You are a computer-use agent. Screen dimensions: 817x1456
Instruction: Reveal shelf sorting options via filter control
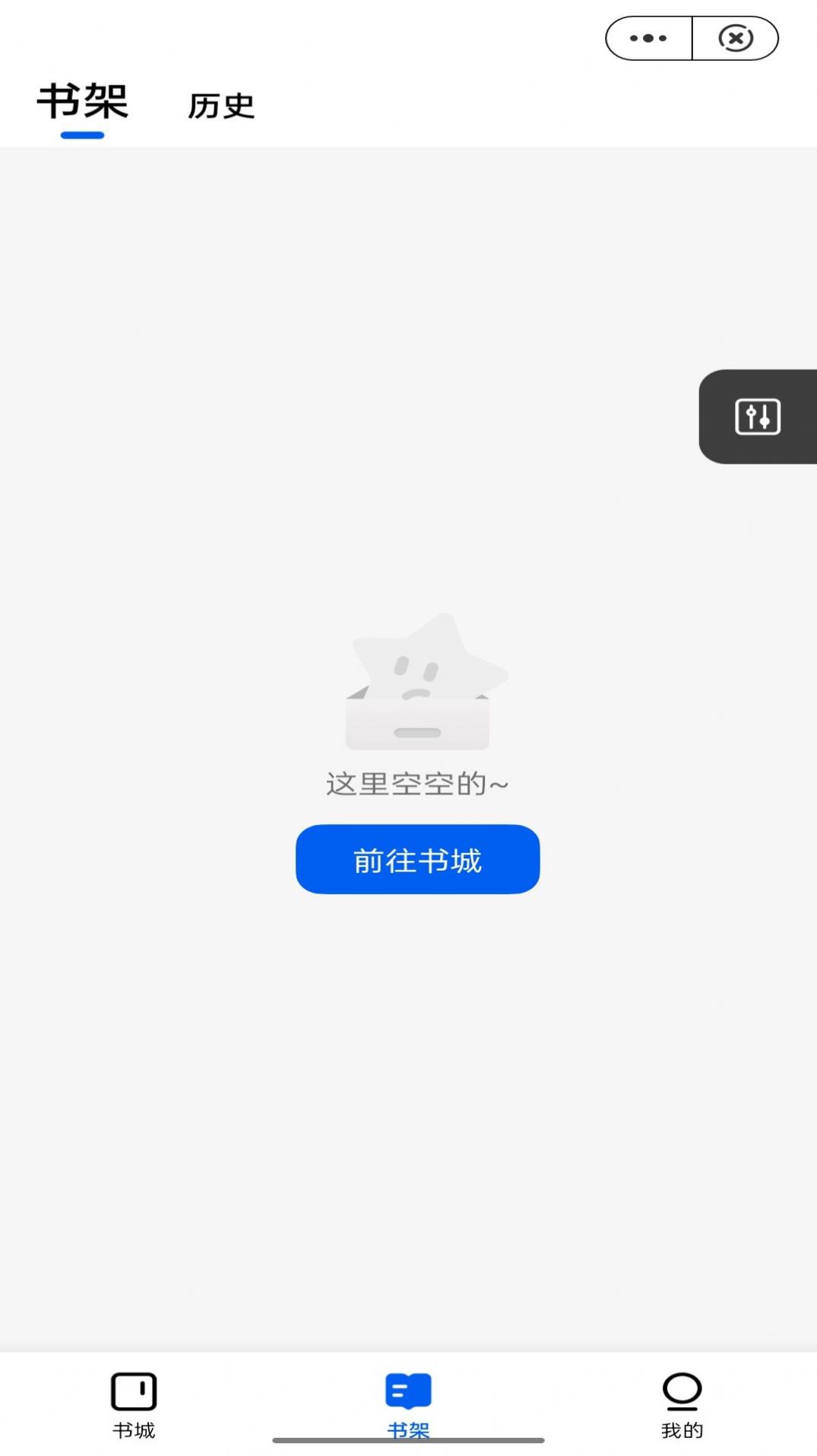click(758, 417)
